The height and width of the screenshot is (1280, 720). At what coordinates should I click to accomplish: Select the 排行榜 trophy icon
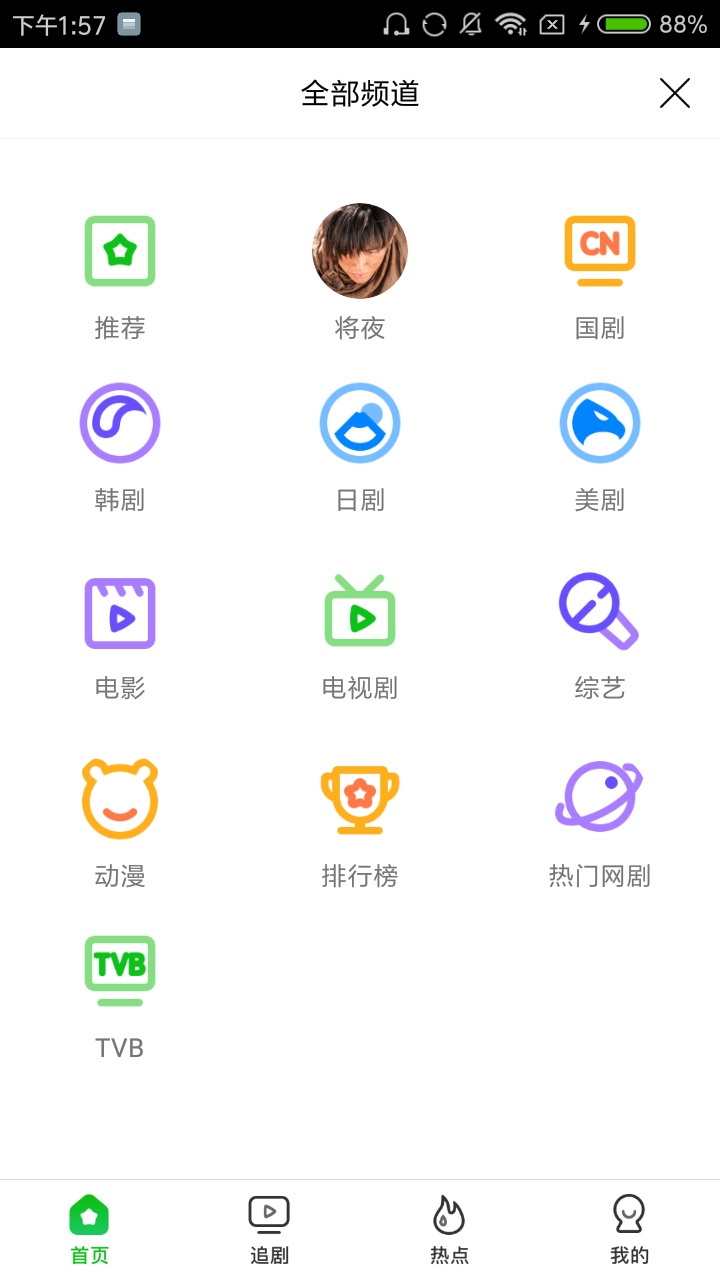click(x=360, y=797)
